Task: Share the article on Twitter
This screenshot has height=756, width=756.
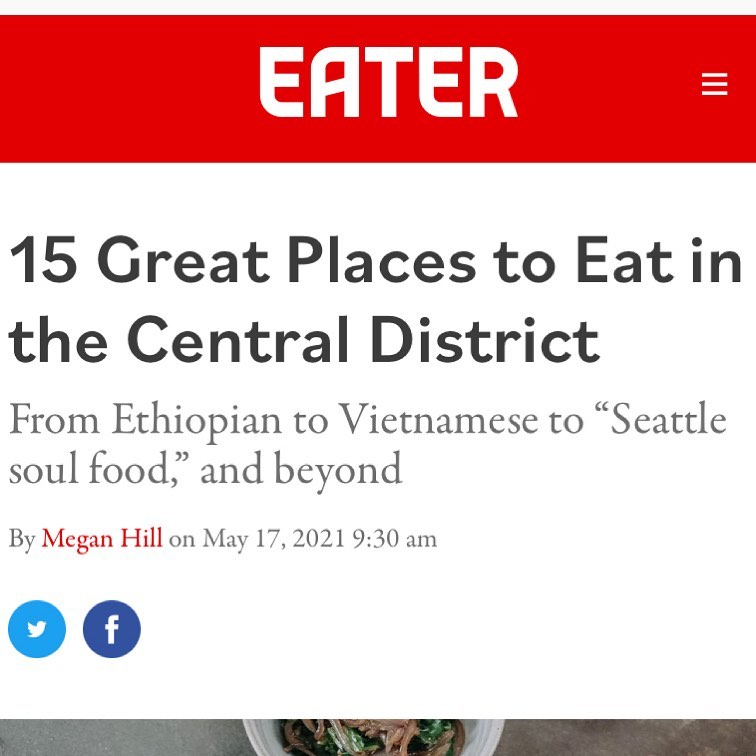Action: click(37, 629)
